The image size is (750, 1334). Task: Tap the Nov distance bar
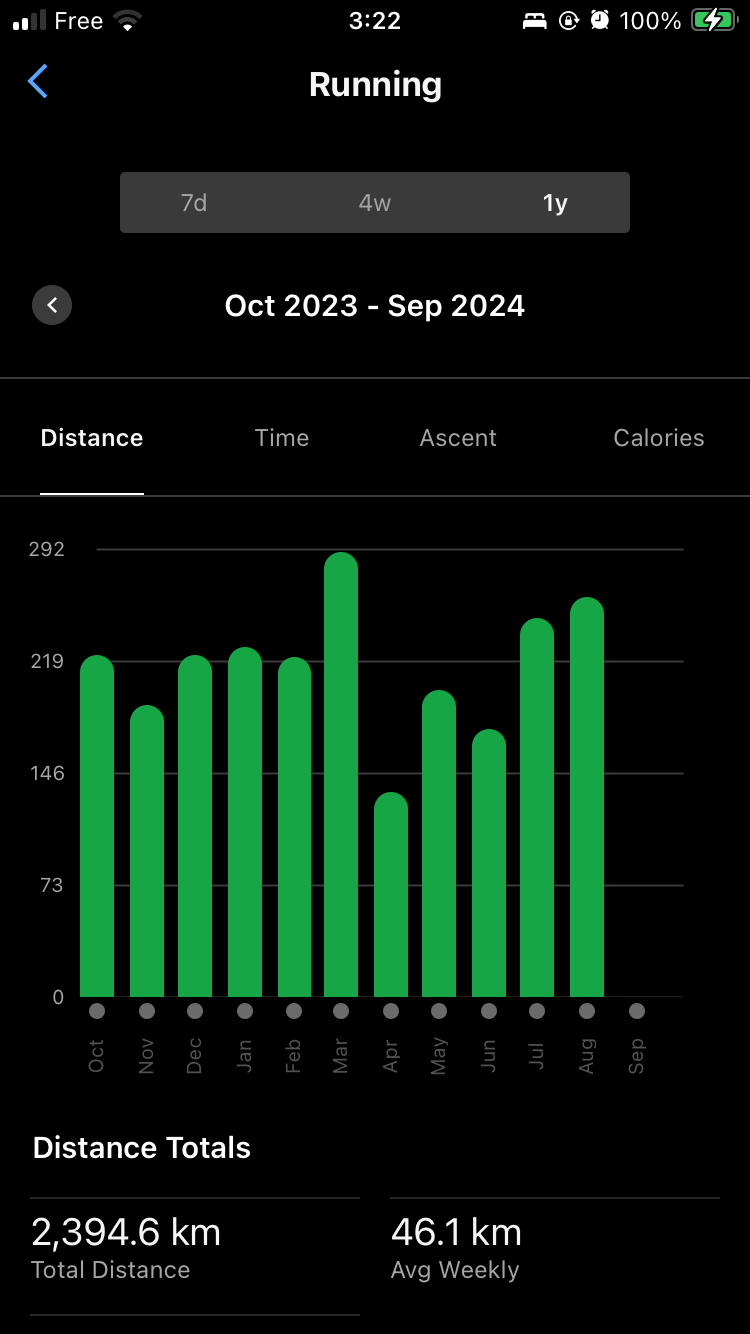pos(147,851)
